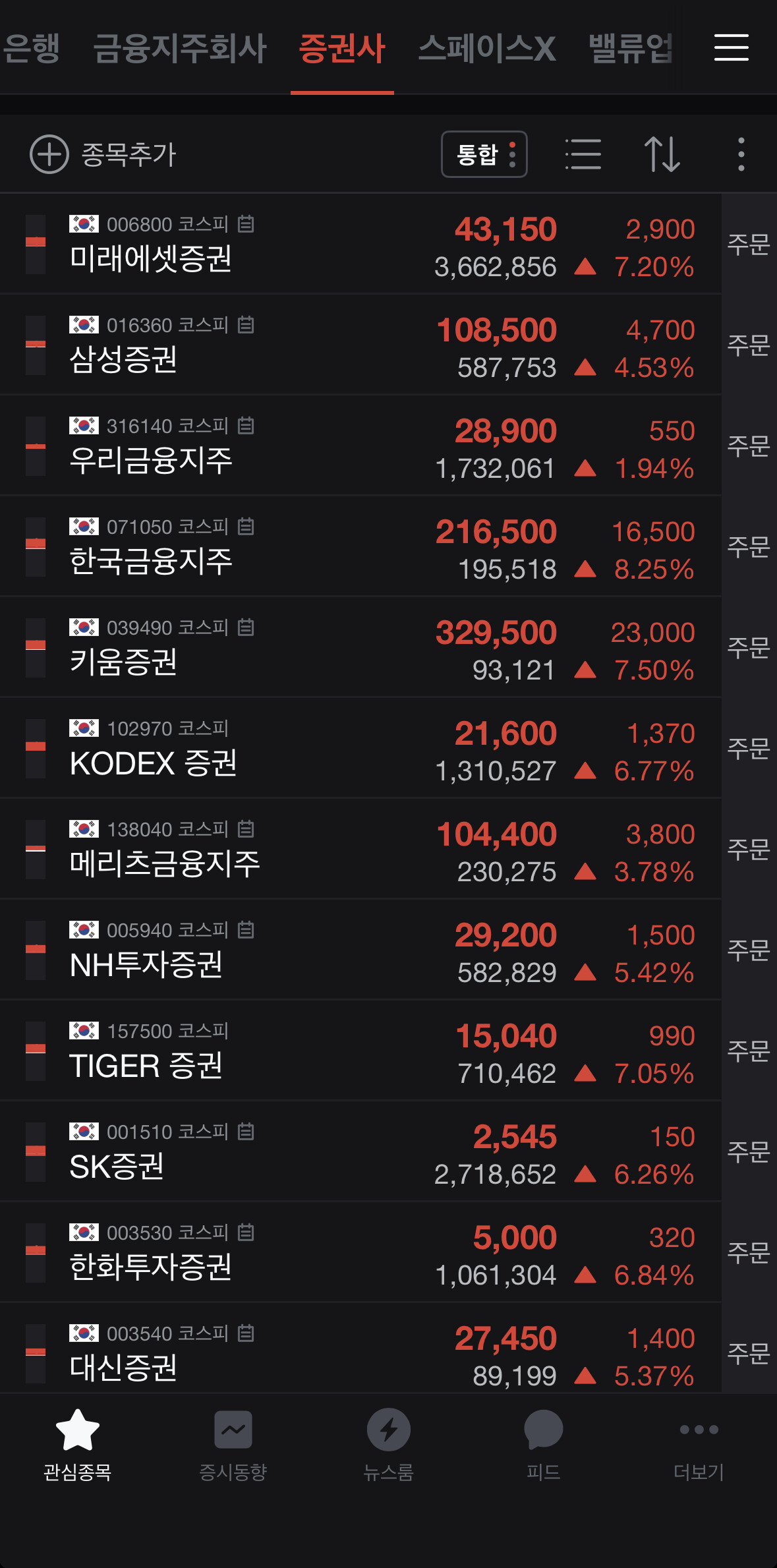Open the sort arrows option
Viewport: 777px width, 1568px height.
tap(662, 154)
